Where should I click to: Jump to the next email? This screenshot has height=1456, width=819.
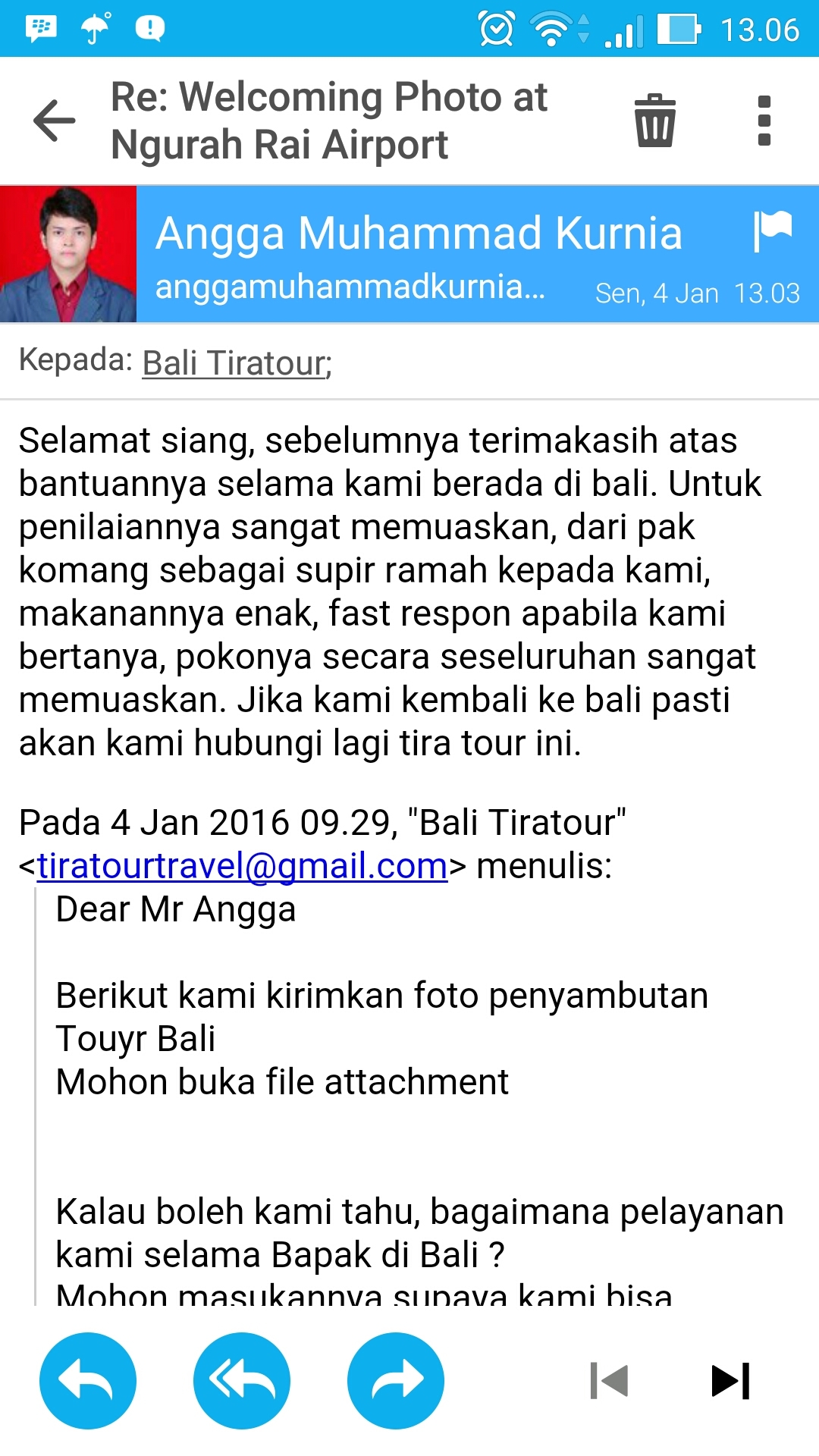coord(731,1381)
